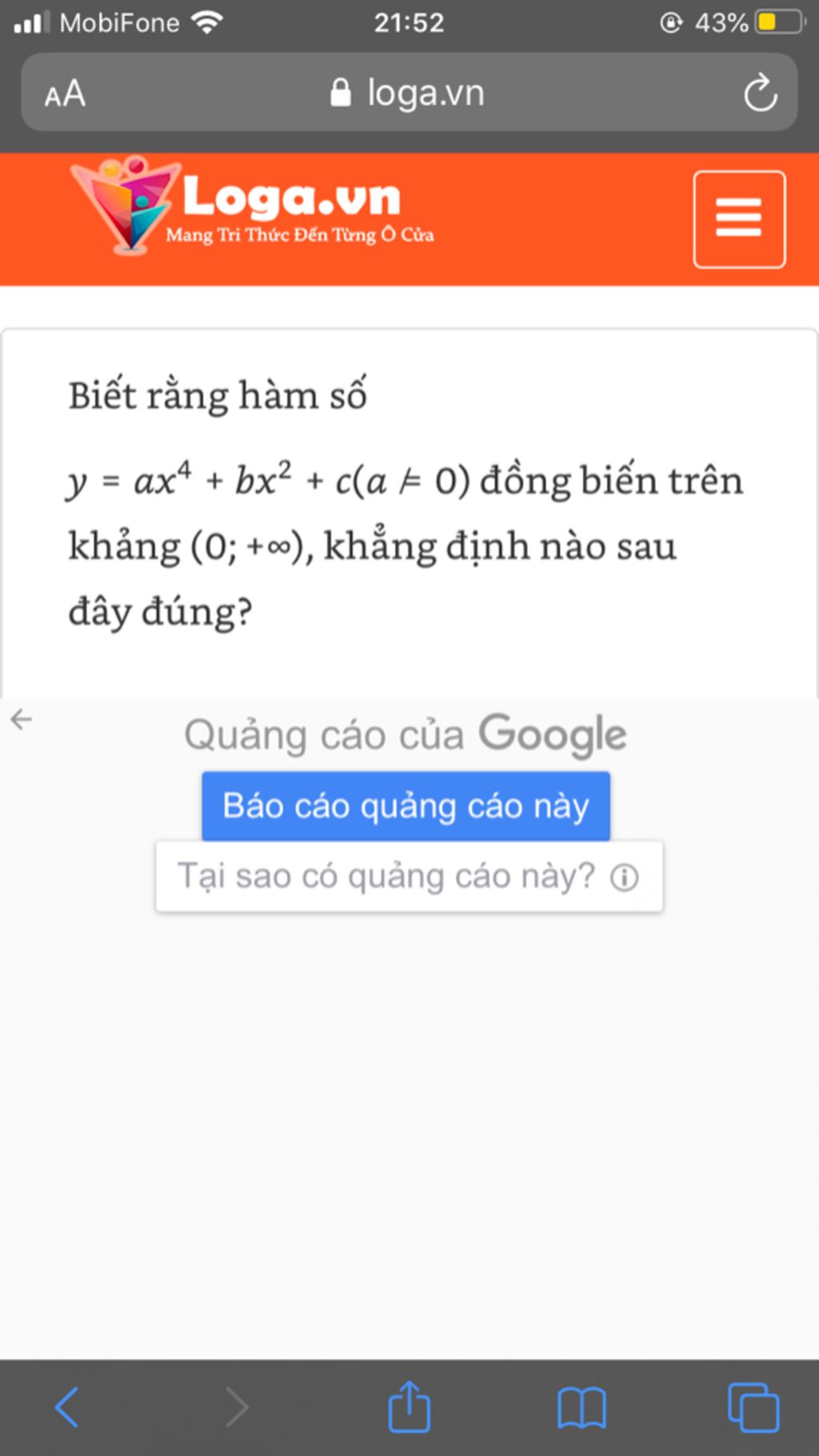Show all open Safari tabs
819x1456 pixels.
(753, 1407)
